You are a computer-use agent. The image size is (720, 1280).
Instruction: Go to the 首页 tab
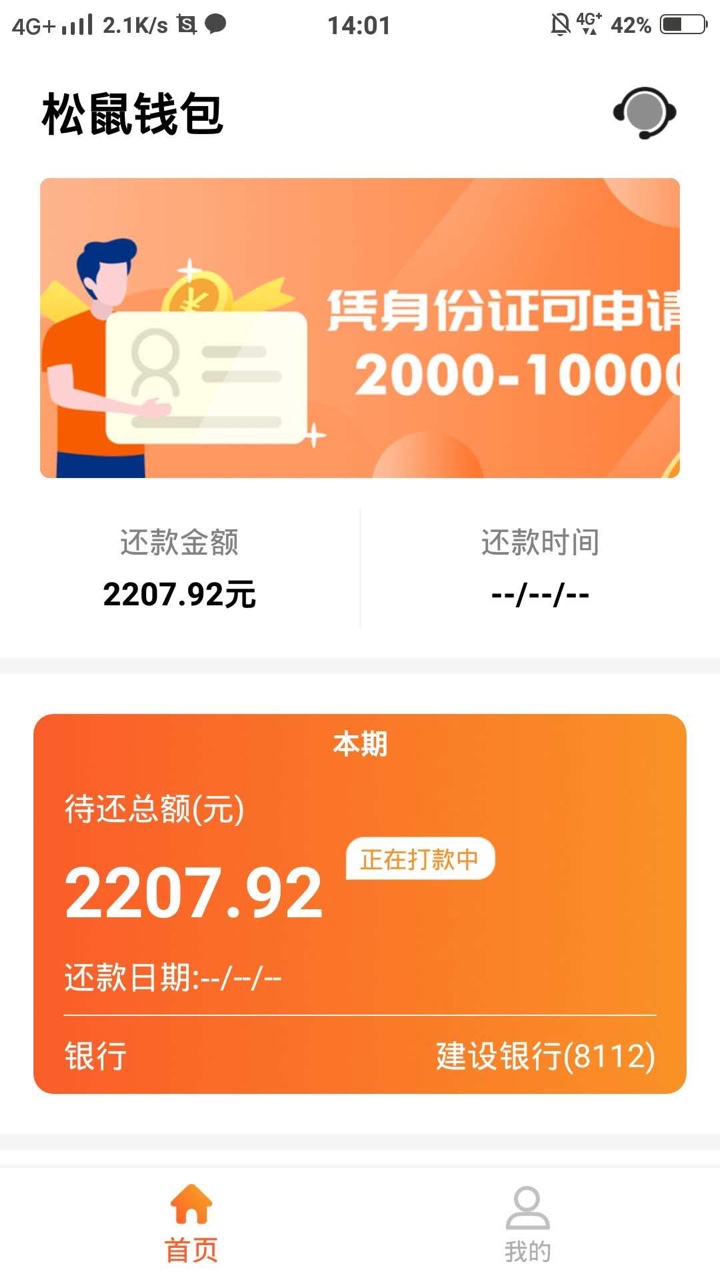coord(191,1224)
